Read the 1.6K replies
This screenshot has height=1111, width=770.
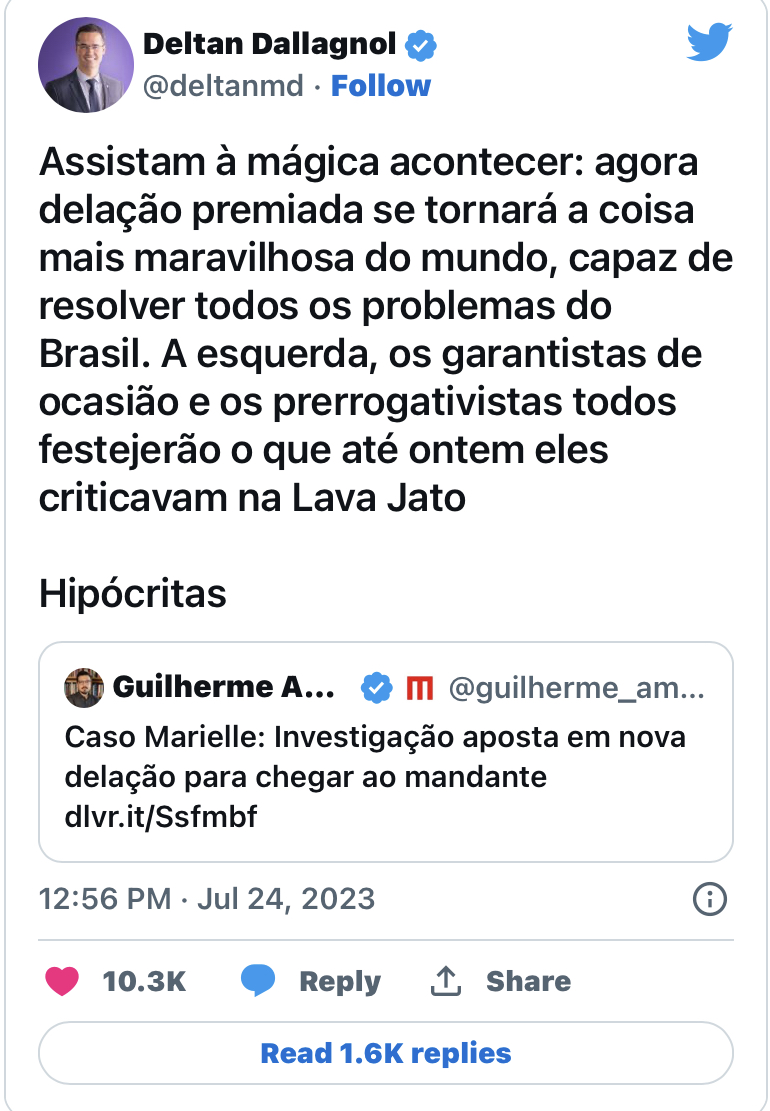(385, 1053)
